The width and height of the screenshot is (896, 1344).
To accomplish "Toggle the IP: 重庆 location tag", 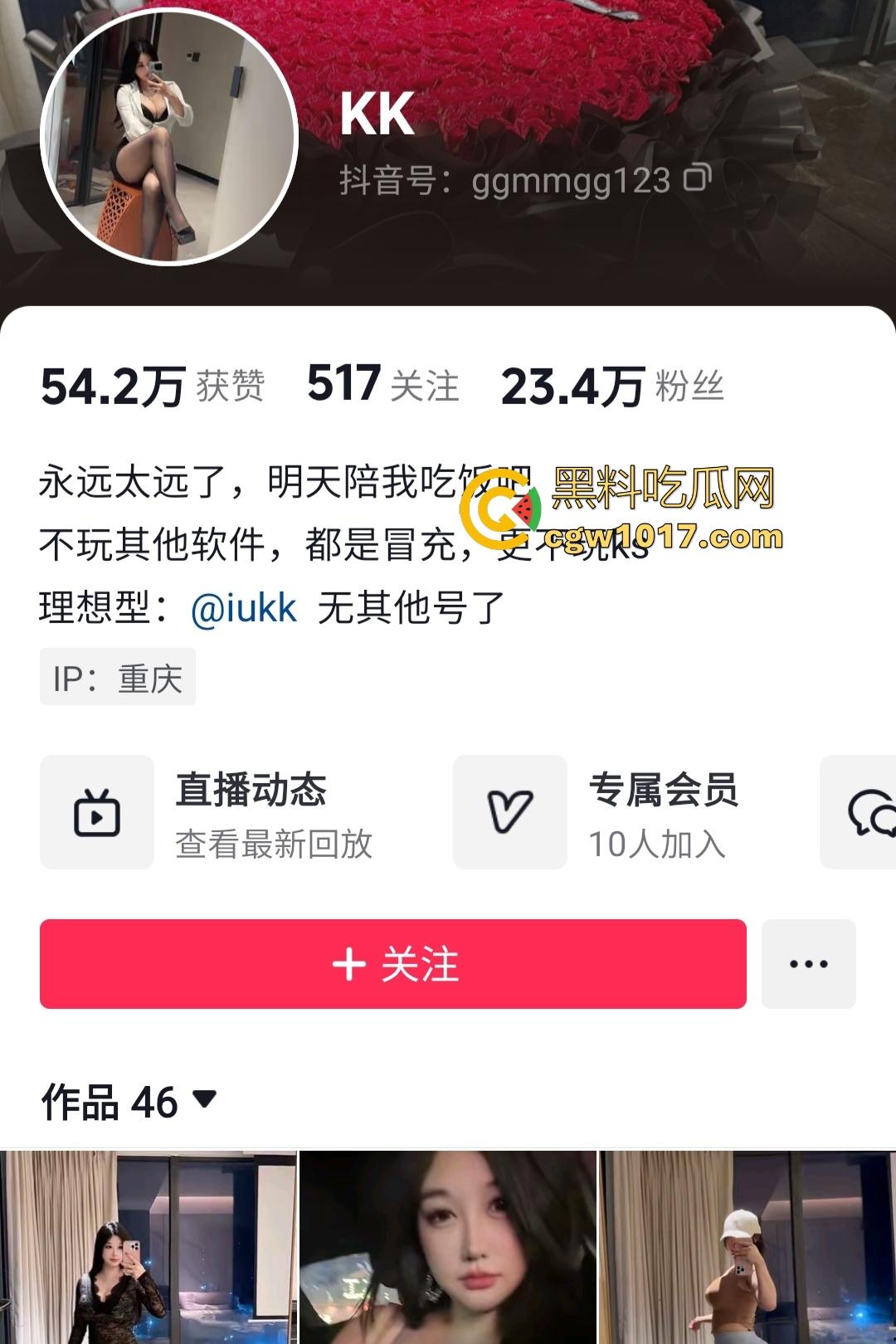I will 114,679.
